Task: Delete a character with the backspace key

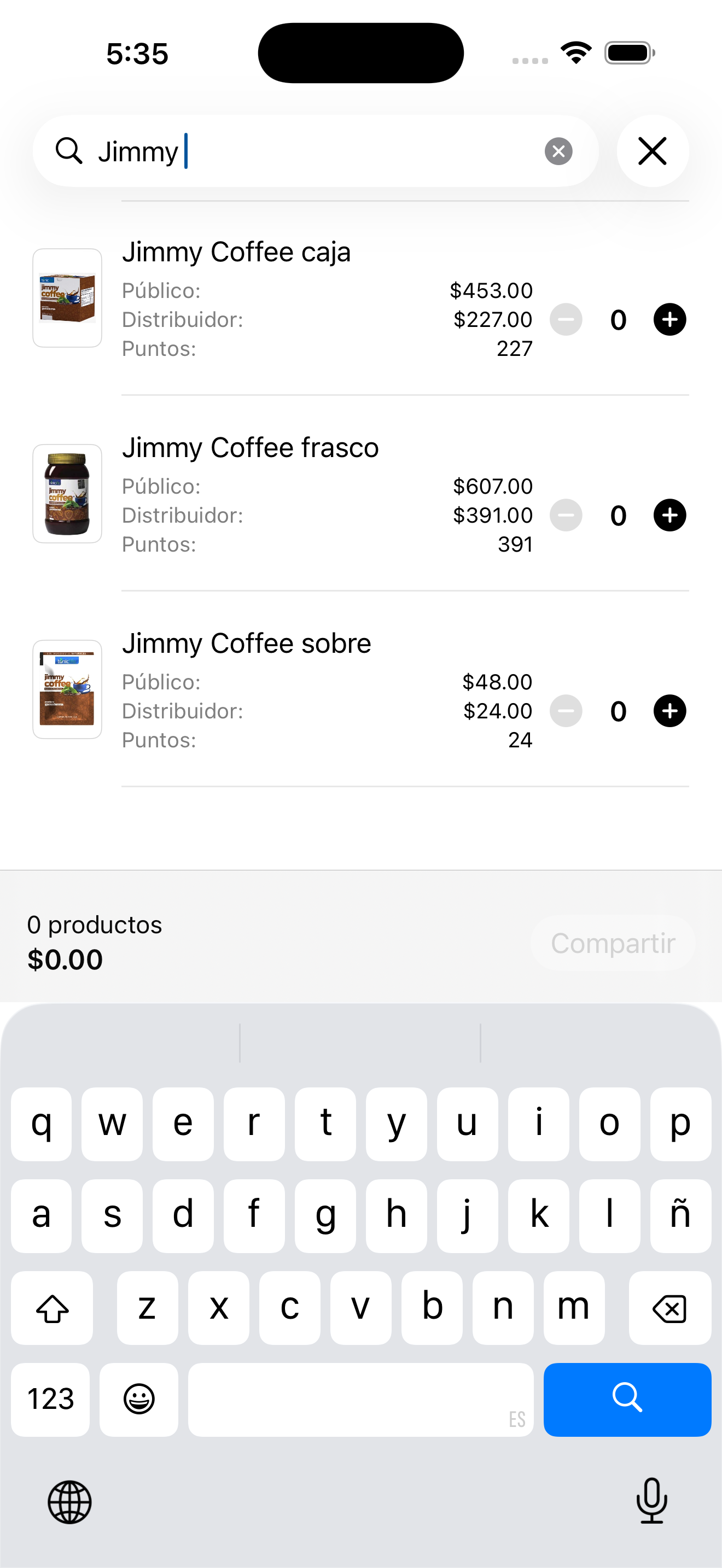Action: pyautogui.click(x=669, y=1308)
